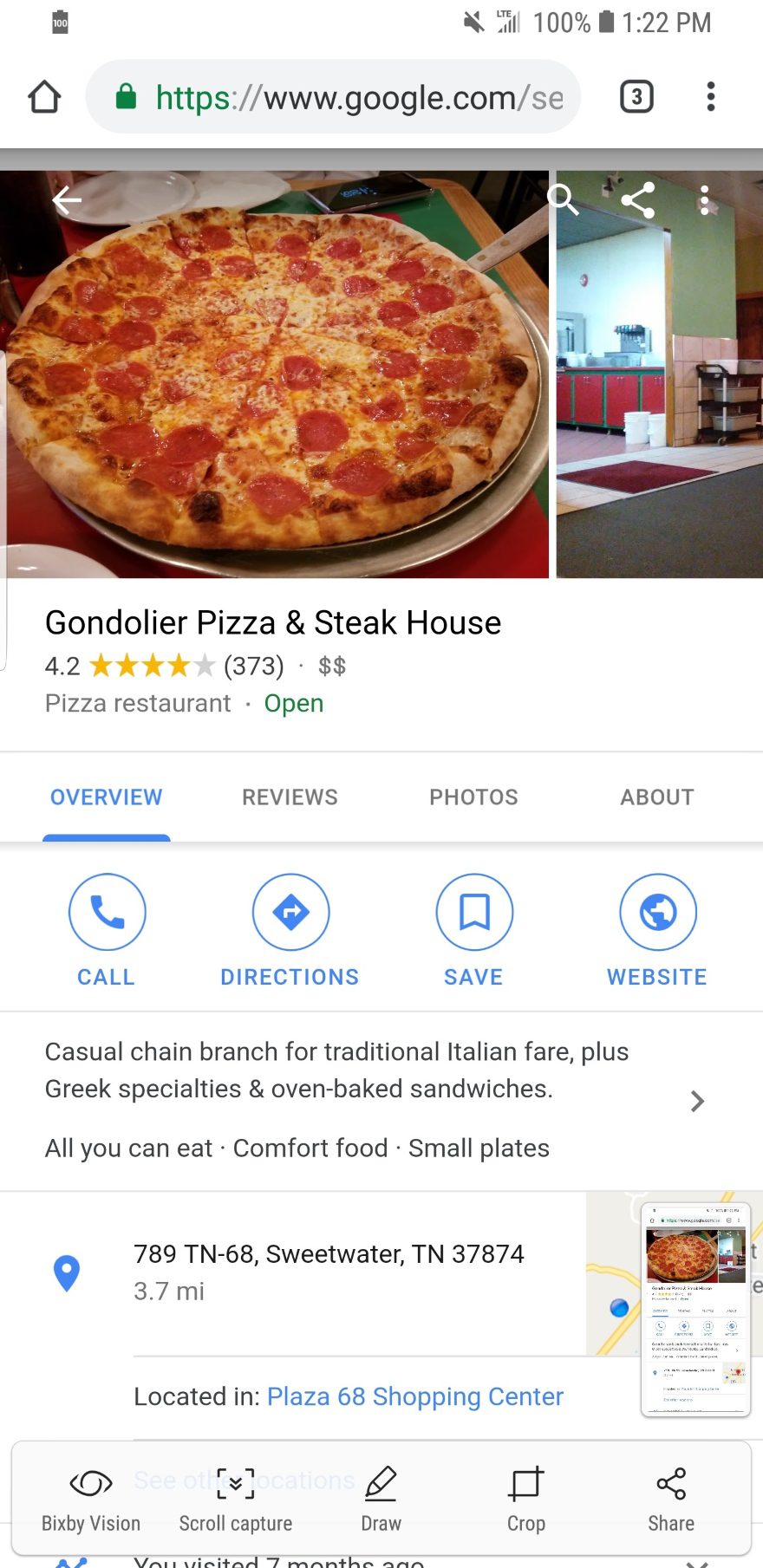Viewport: 763px width, 1568px height.
Task: Open the About tab
Action: click(x=657, y=797)
